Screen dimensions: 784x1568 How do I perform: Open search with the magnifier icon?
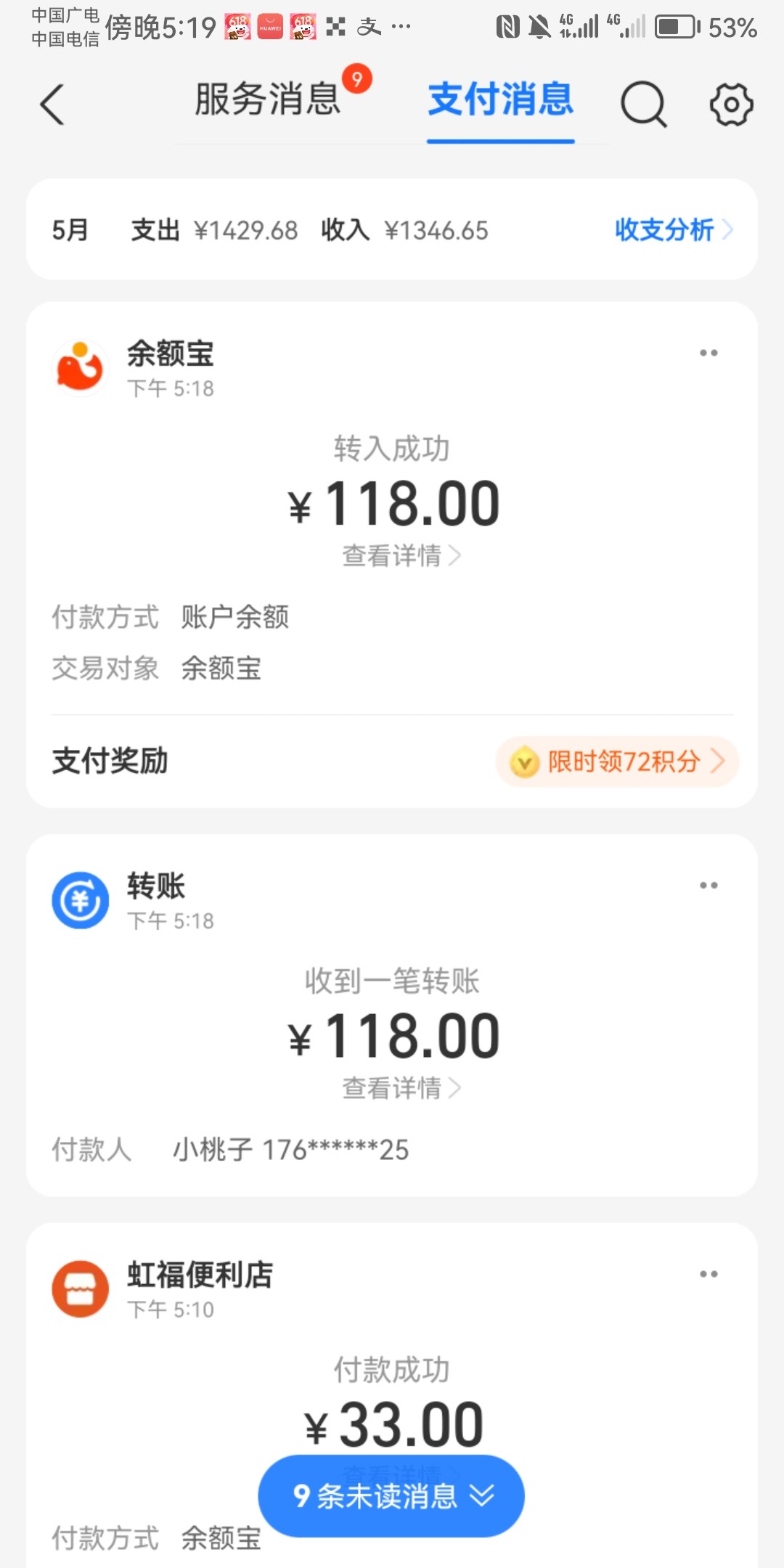(643, 105)
